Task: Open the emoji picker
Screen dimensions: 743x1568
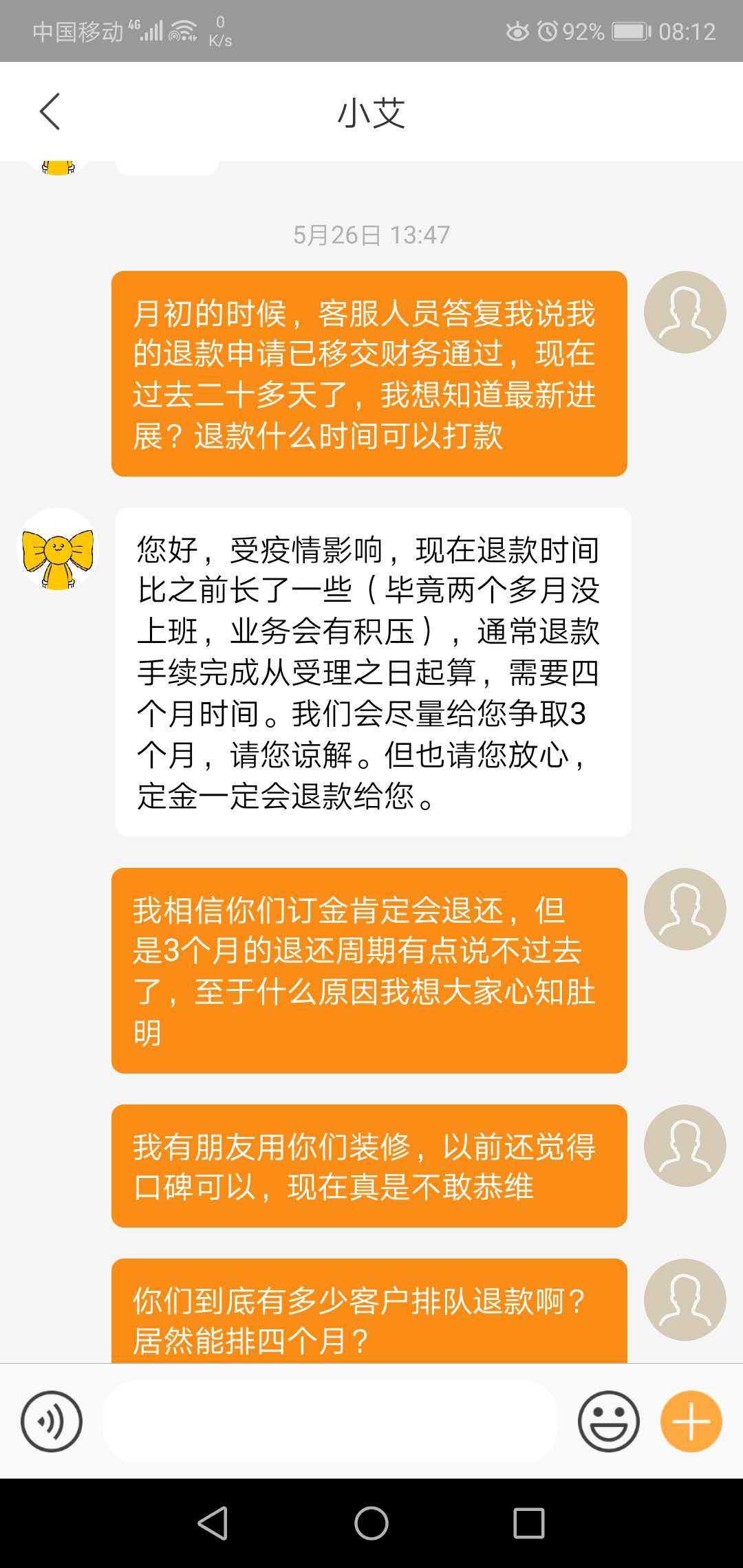Action: pos(608,1421)
